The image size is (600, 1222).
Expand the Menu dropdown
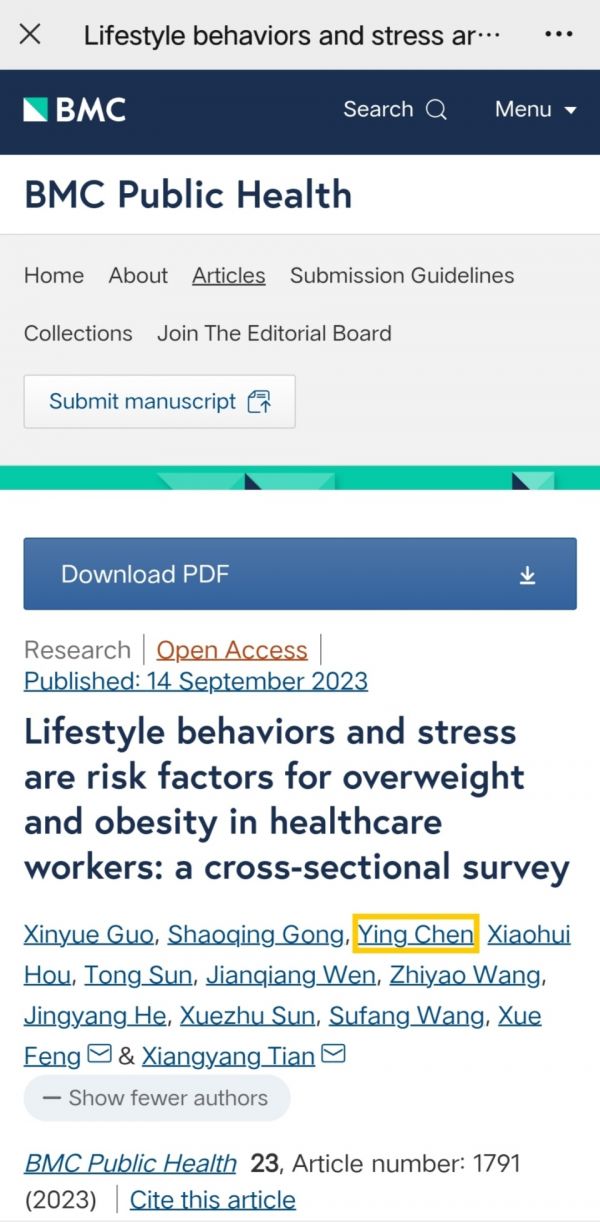click(x=536, y=110)
